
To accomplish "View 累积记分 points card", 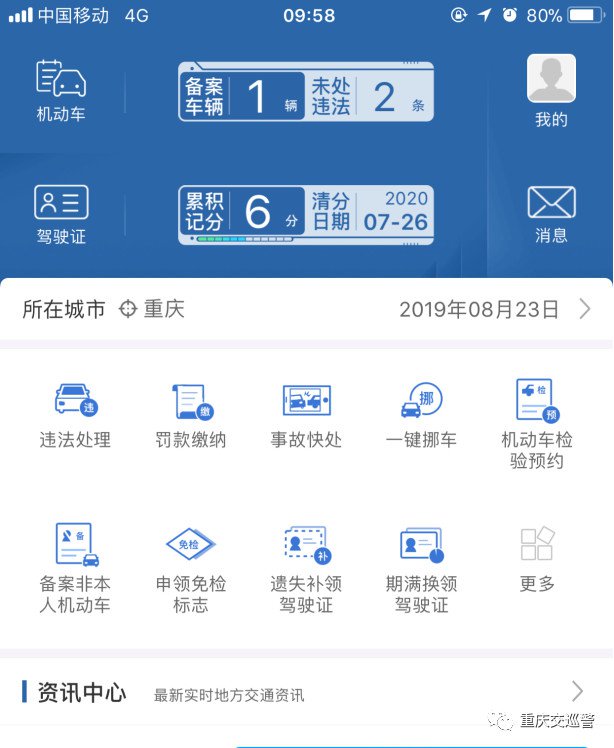I will (x=306, y=214).
